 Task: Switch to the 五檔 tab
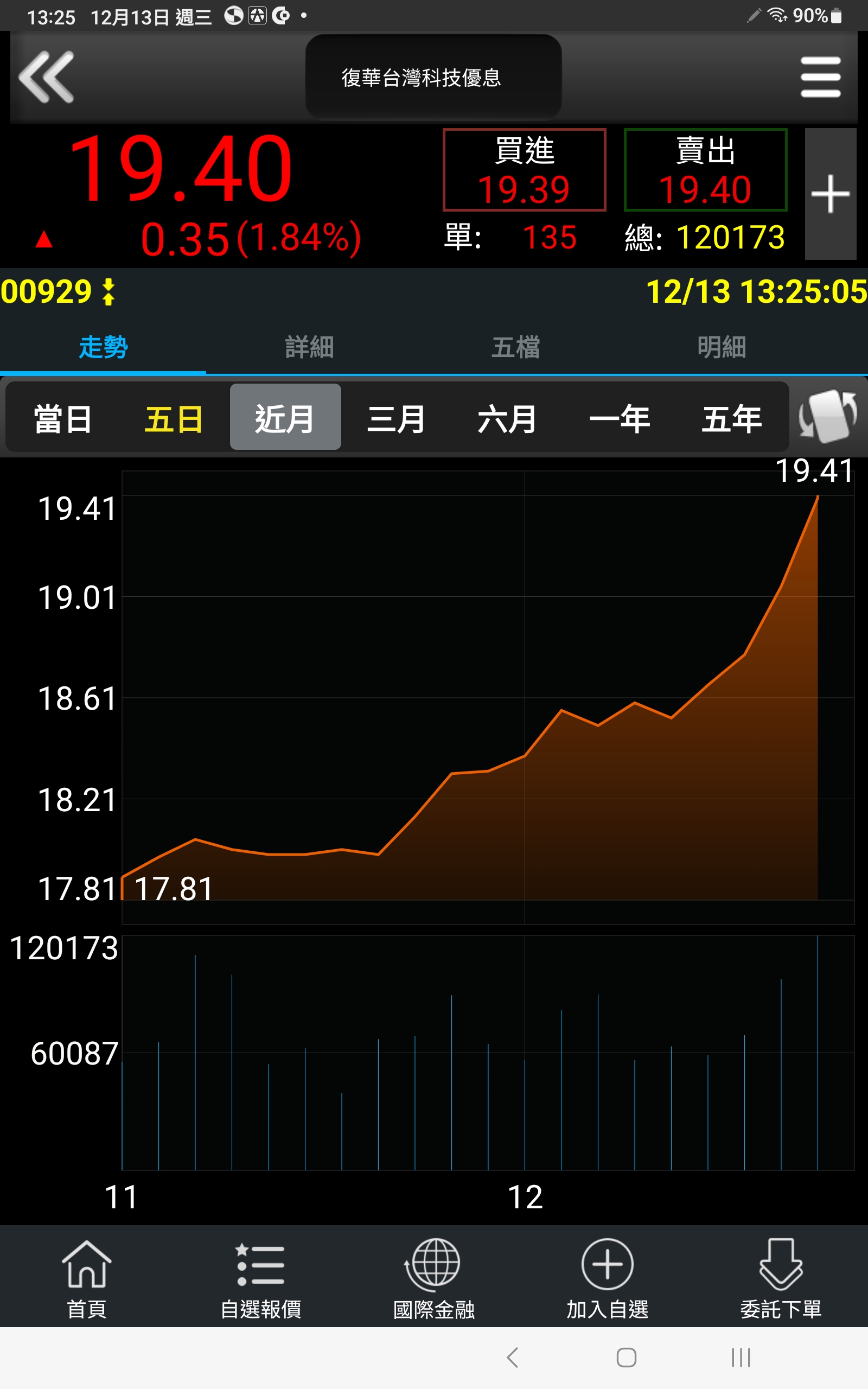tap(515, 347)
